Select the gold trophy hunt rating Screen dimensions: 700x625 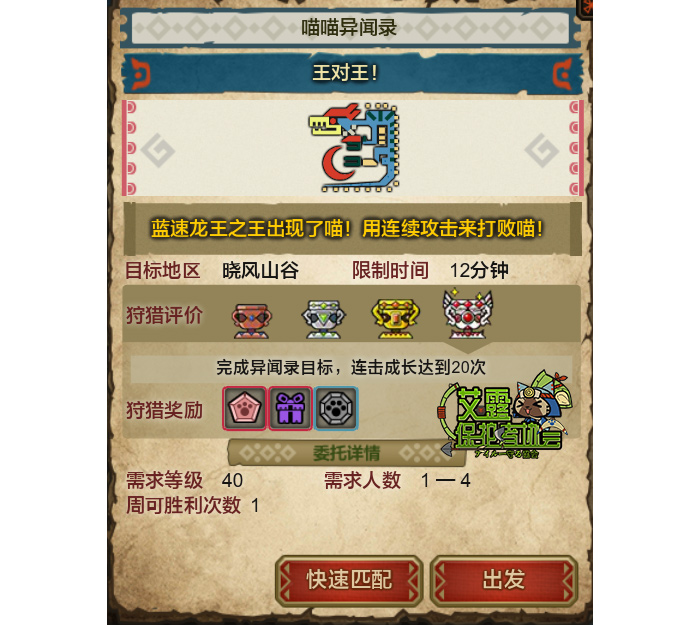pyautogui.click(x=393, y=318)
